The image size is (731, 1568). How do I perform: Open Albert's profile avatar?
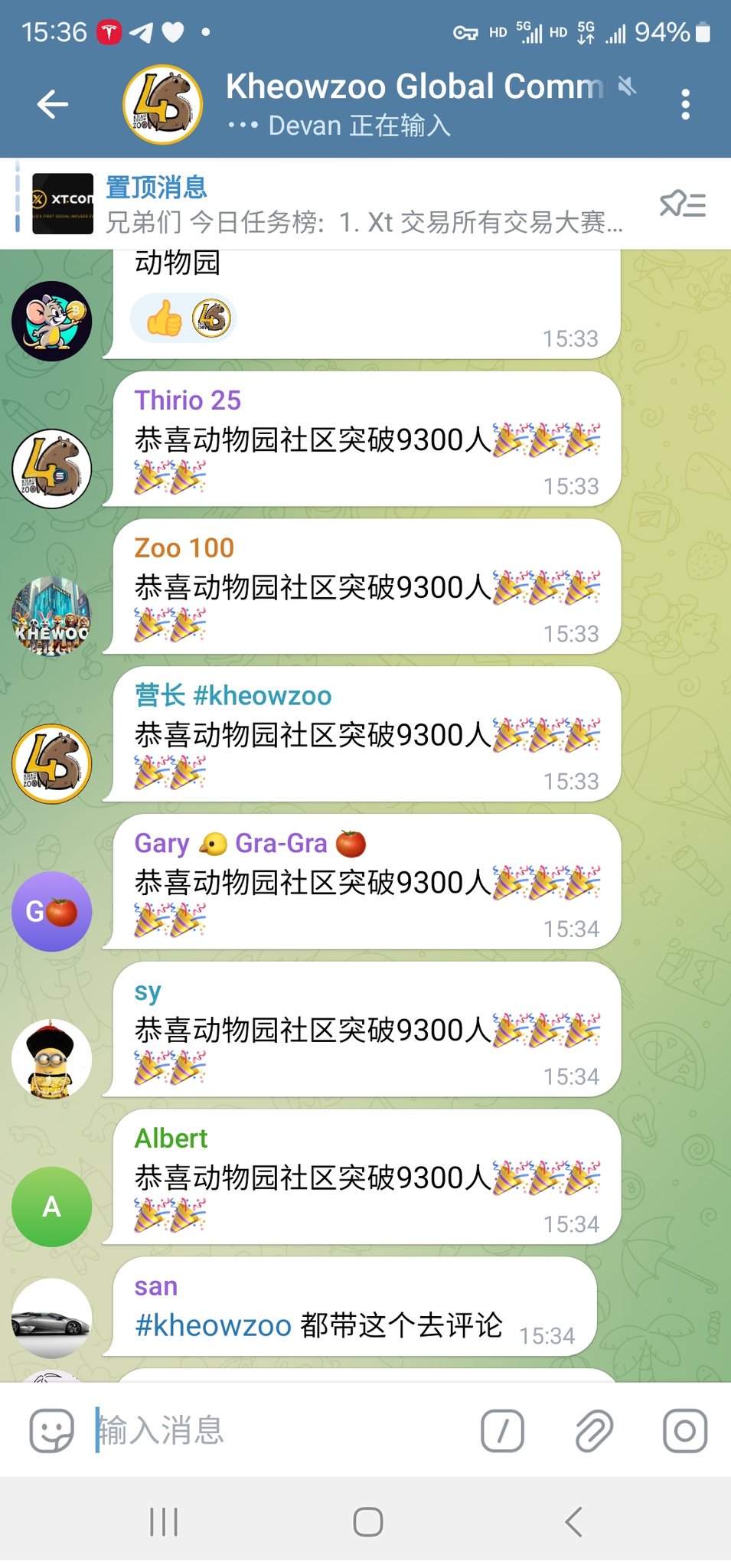[x=52, y=1207]
